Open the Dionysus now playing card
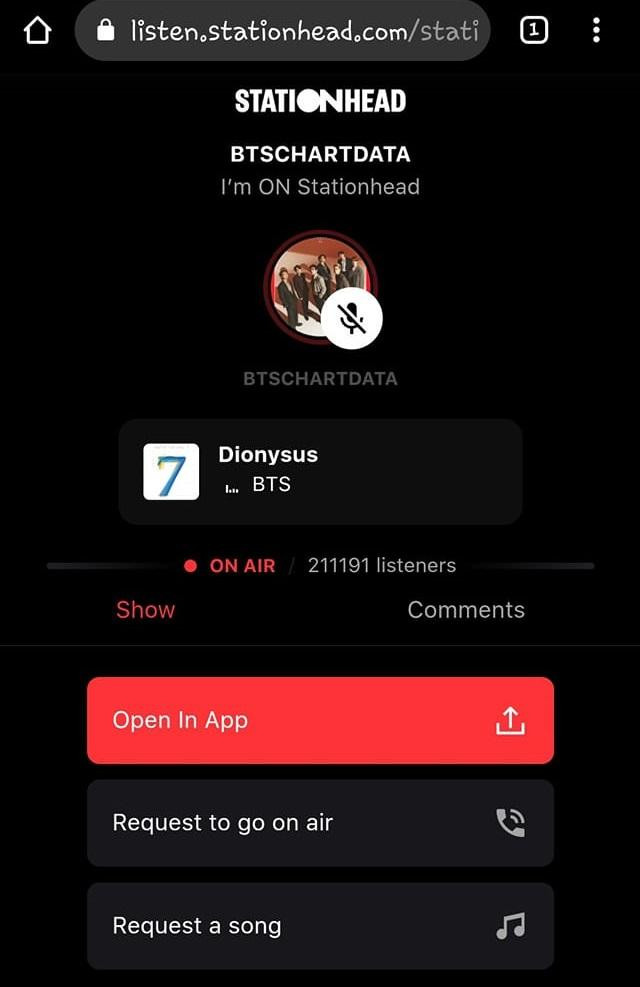640x987 pixels. coord(320,471)
